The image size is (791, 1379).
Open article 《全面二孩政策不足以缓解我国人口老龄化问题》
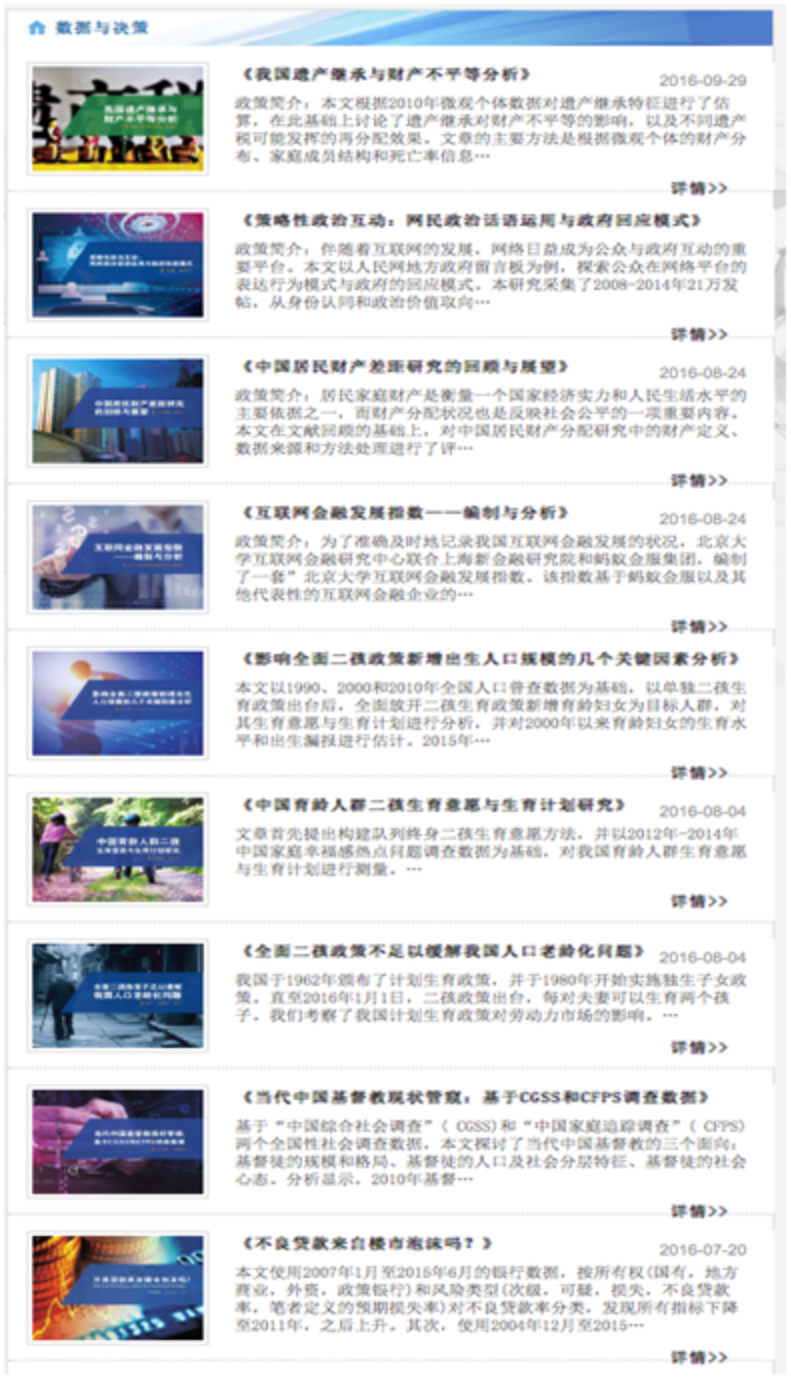(x=443, y=951)
